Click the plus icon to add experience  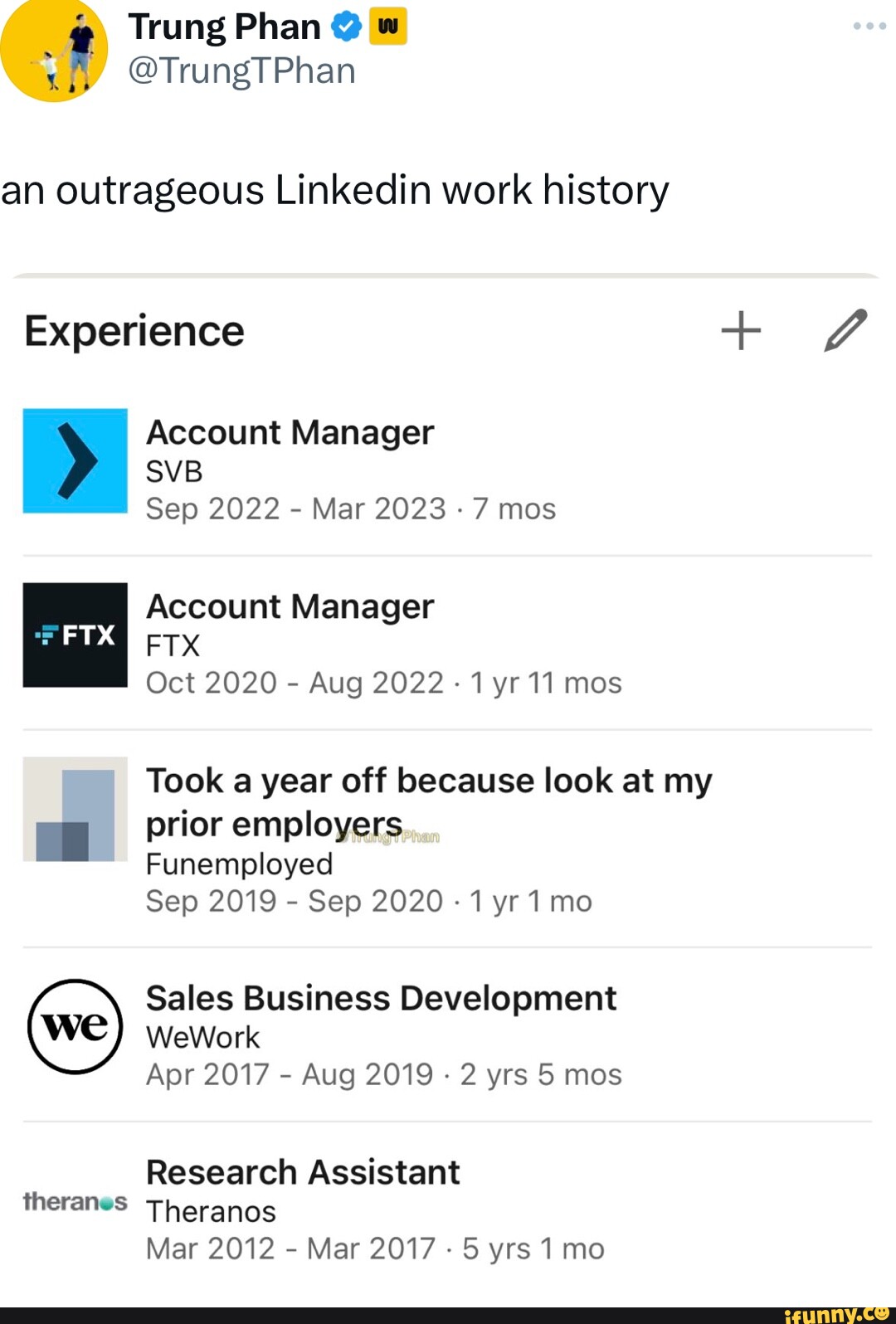[741, 329]
